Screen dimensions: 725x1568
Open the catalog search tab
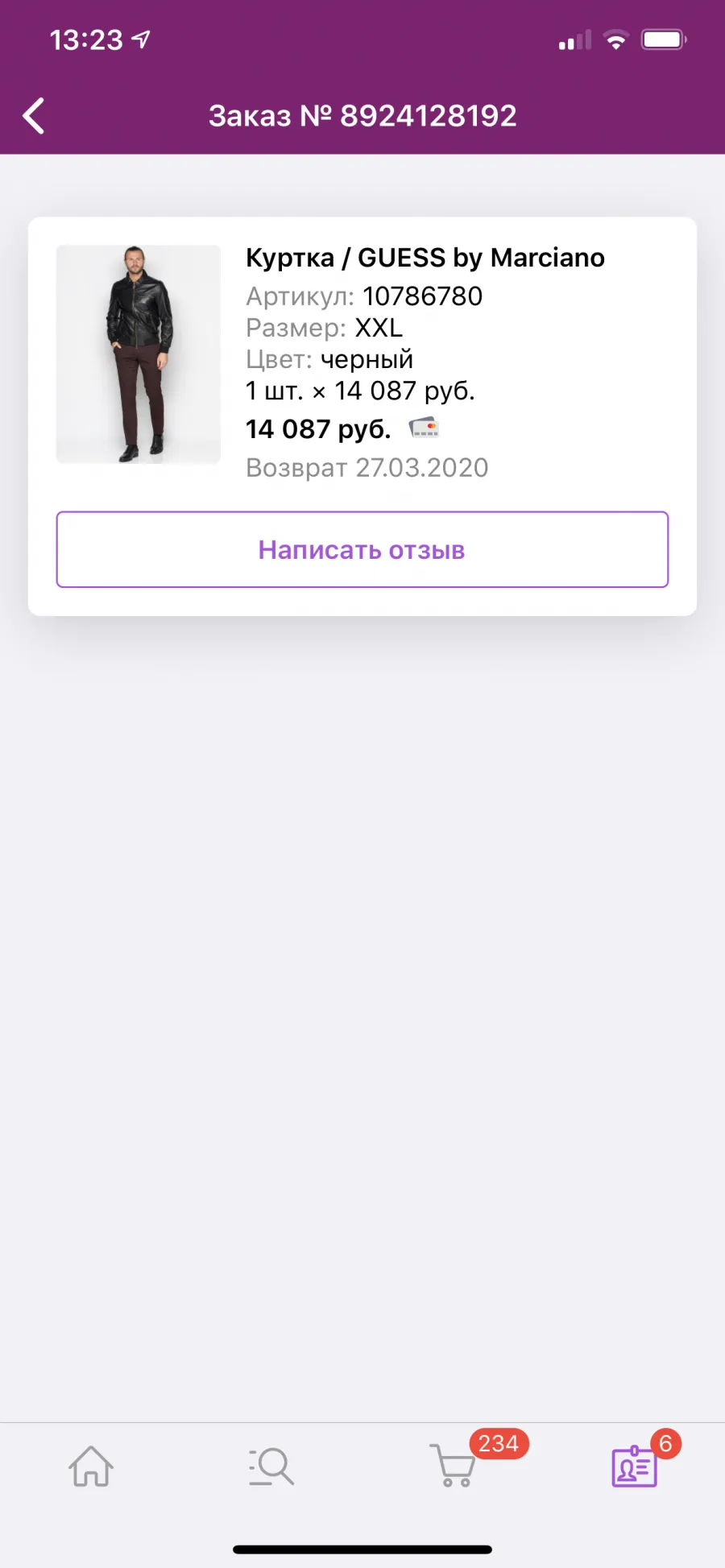click(271, 1466)
